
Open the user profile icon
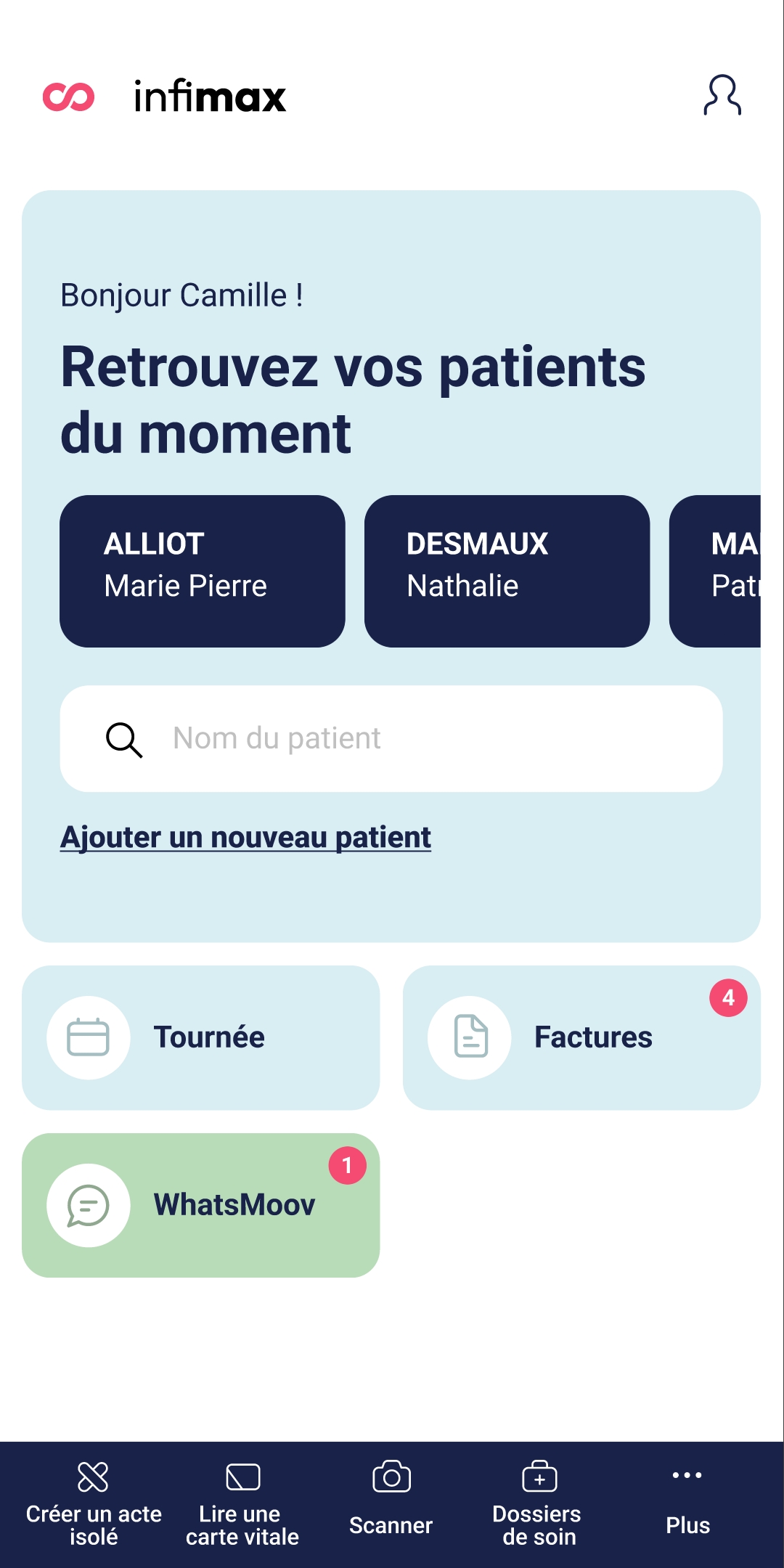(x=722, y=95)
